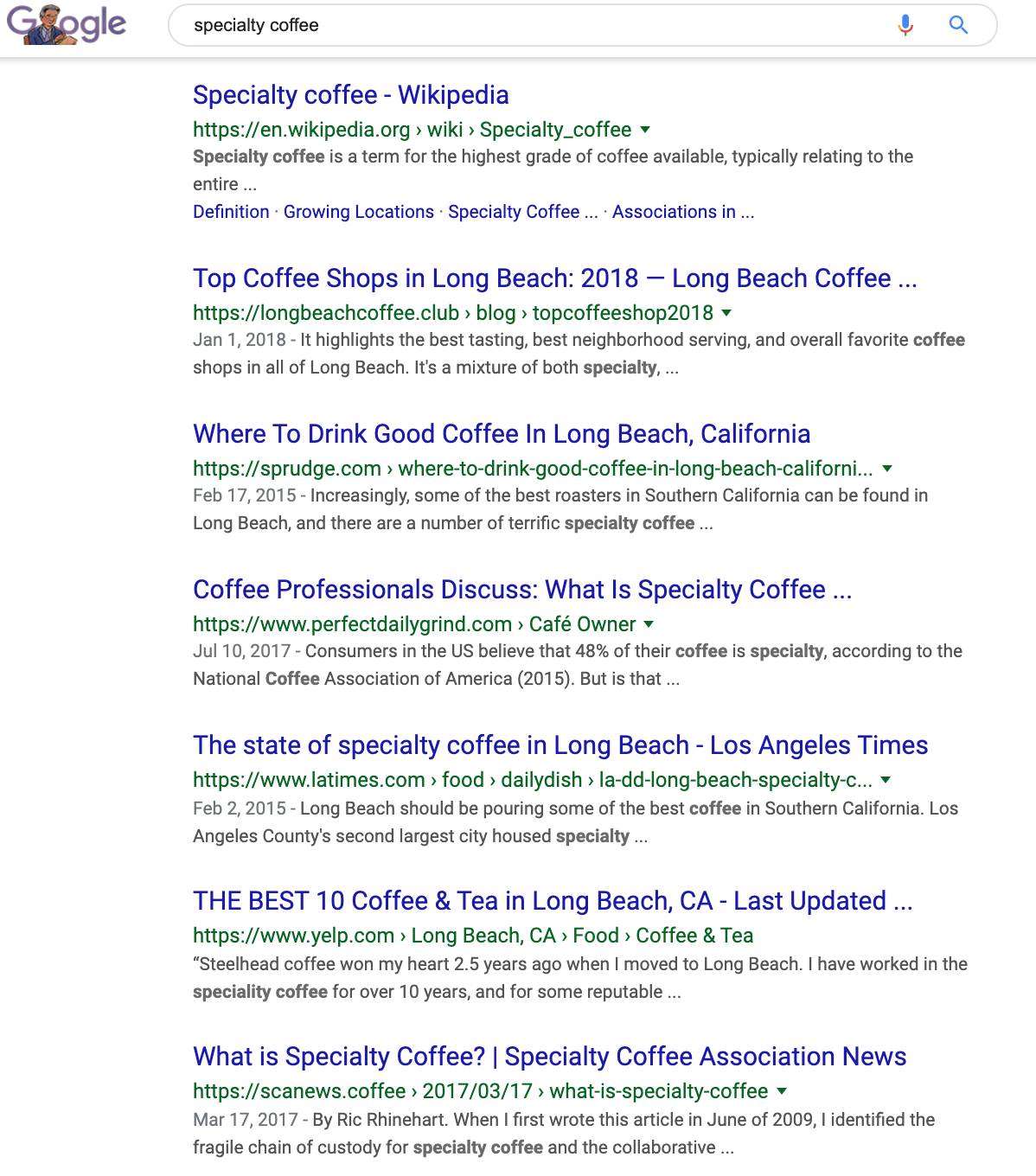Activate voice search via the microphone icon
Image resolution: width=1036 pixels, height=1176 pixels.
[905, 25]
